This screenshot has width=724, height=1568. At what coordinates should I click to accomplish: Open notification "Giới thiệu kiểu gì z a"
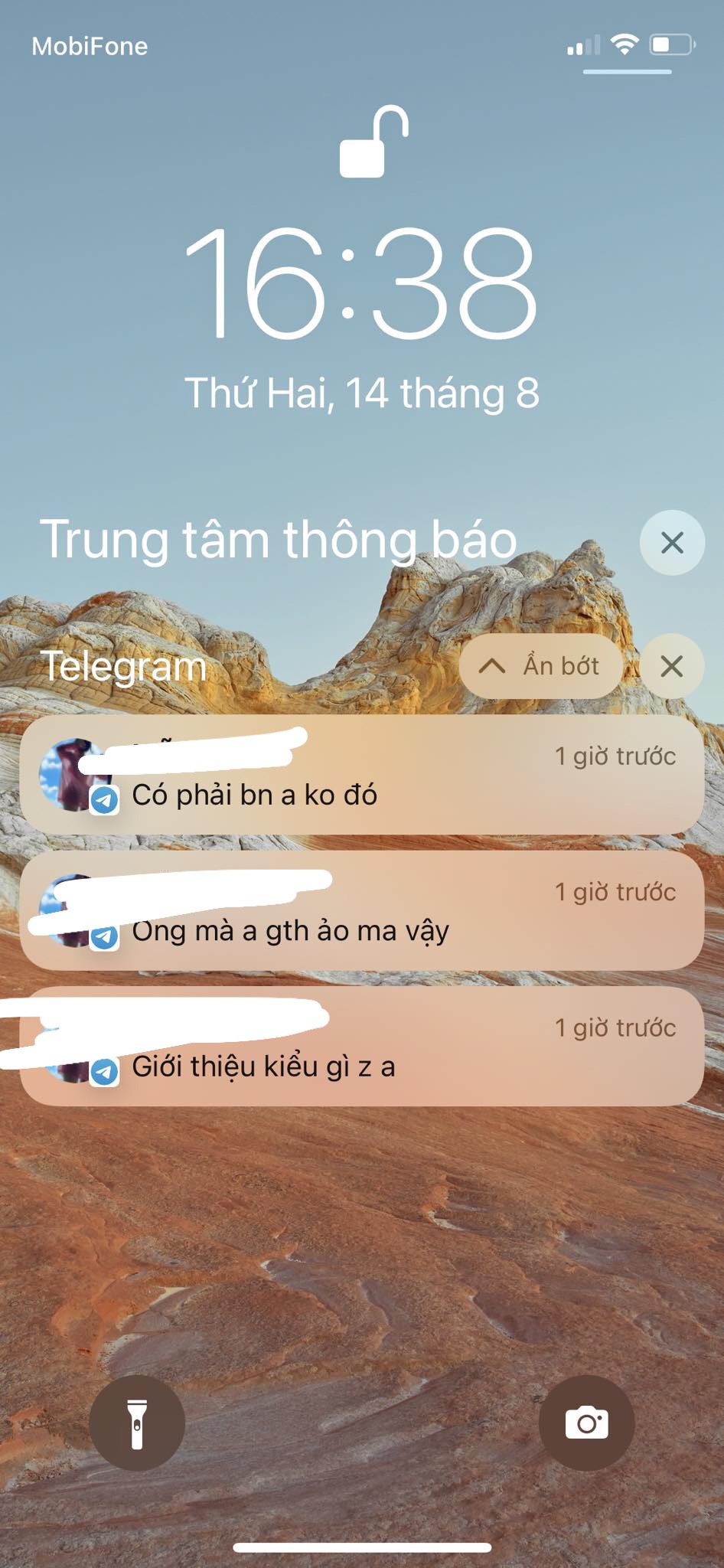pyautogui.click(x=362, y=1047)
